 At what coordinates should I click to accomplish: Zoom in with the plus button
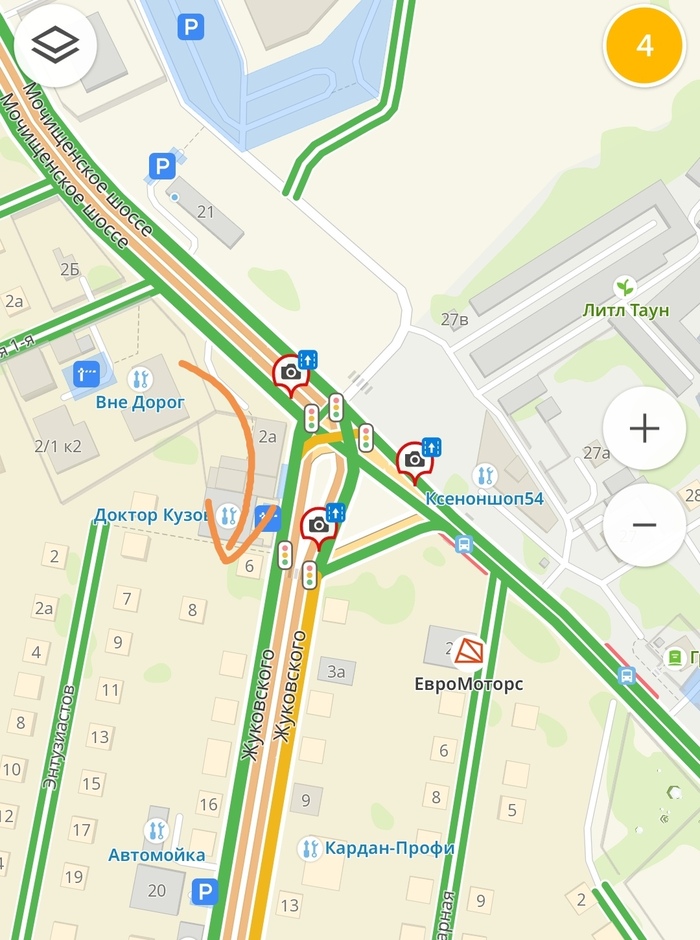644,428
